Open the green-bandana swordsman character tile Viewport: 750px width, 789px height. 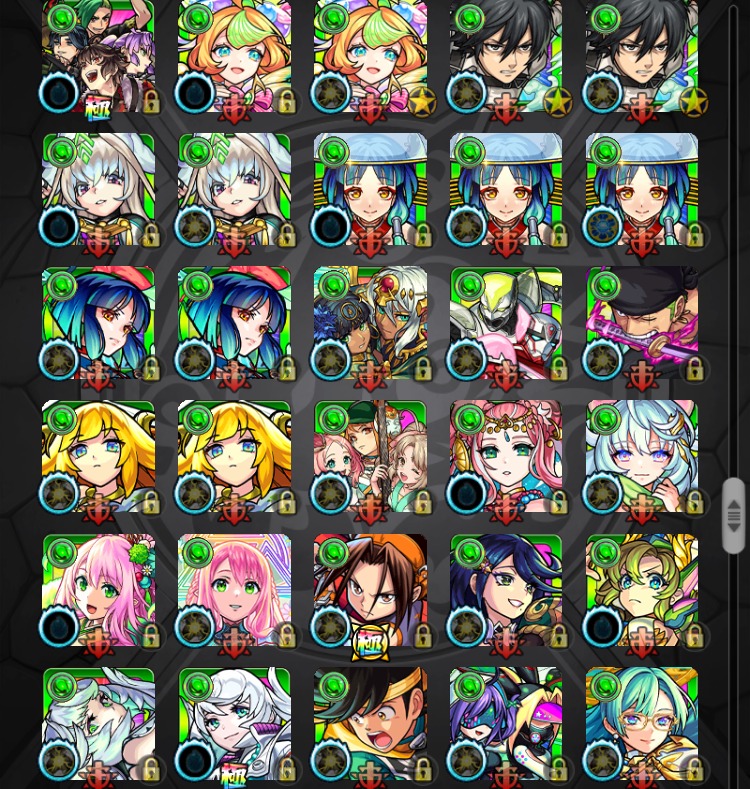click(642, 323)
